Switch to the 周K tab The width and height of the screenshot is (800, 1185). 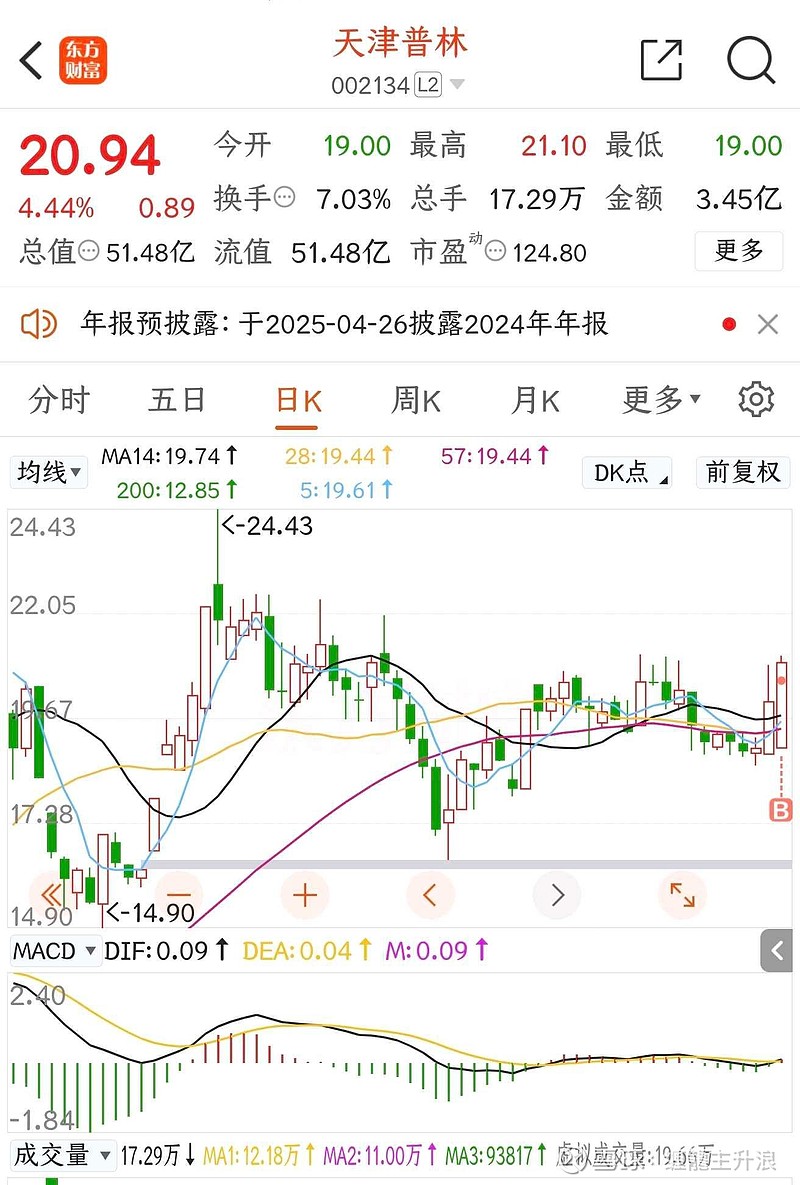pyautogui.click(x=416, y=400)
